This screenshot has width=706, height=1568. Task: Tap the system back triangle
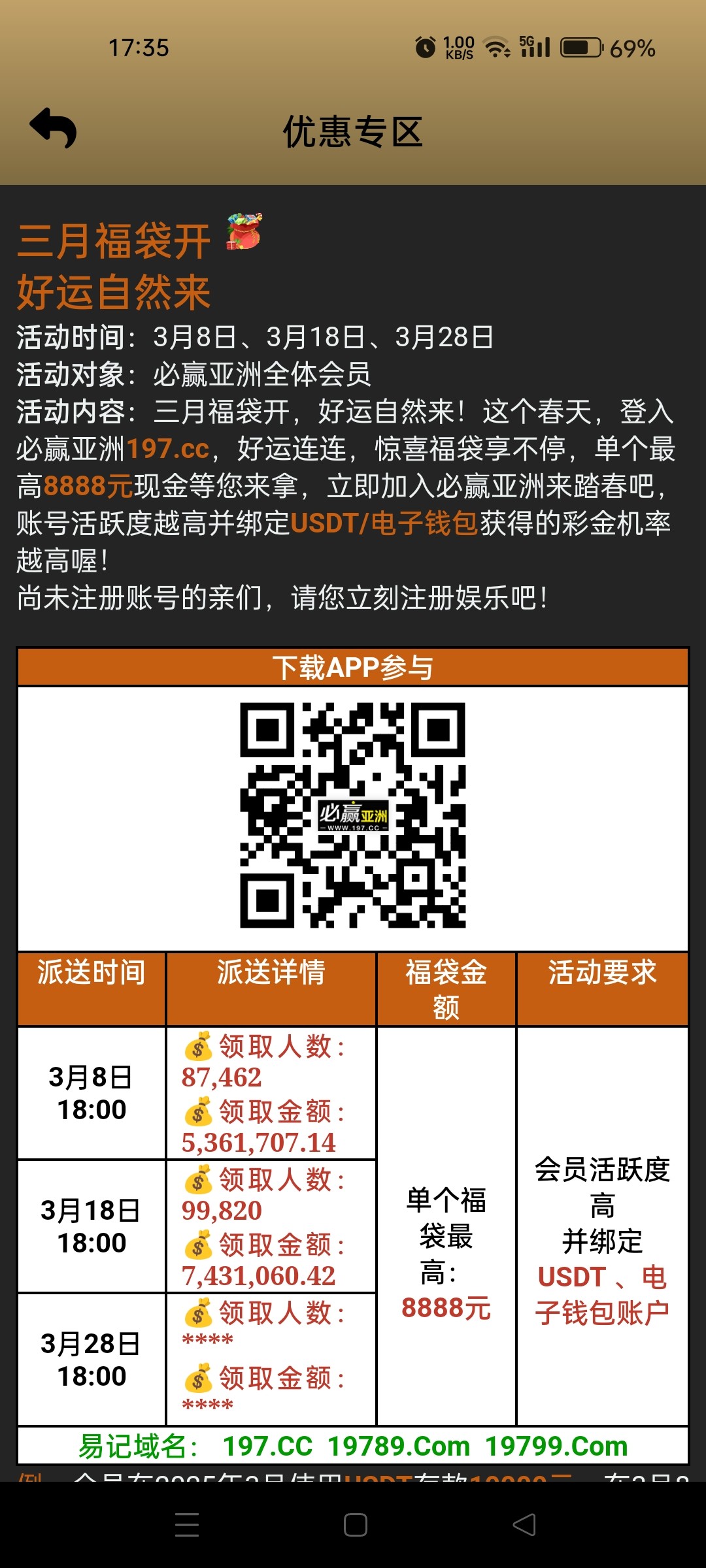tap(524, 1525)
